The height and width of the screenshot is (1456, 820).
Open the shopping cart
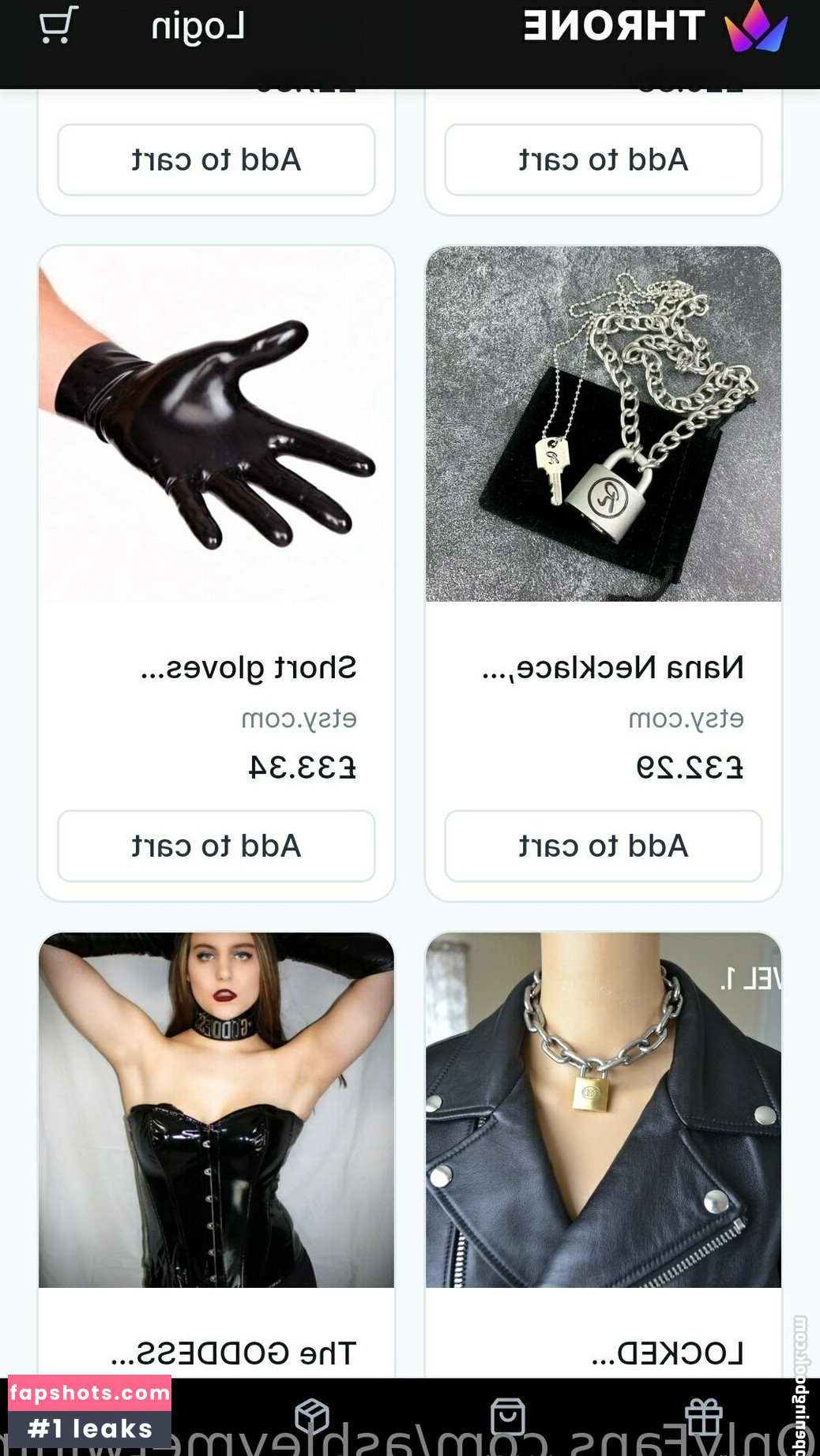(58, 25)
